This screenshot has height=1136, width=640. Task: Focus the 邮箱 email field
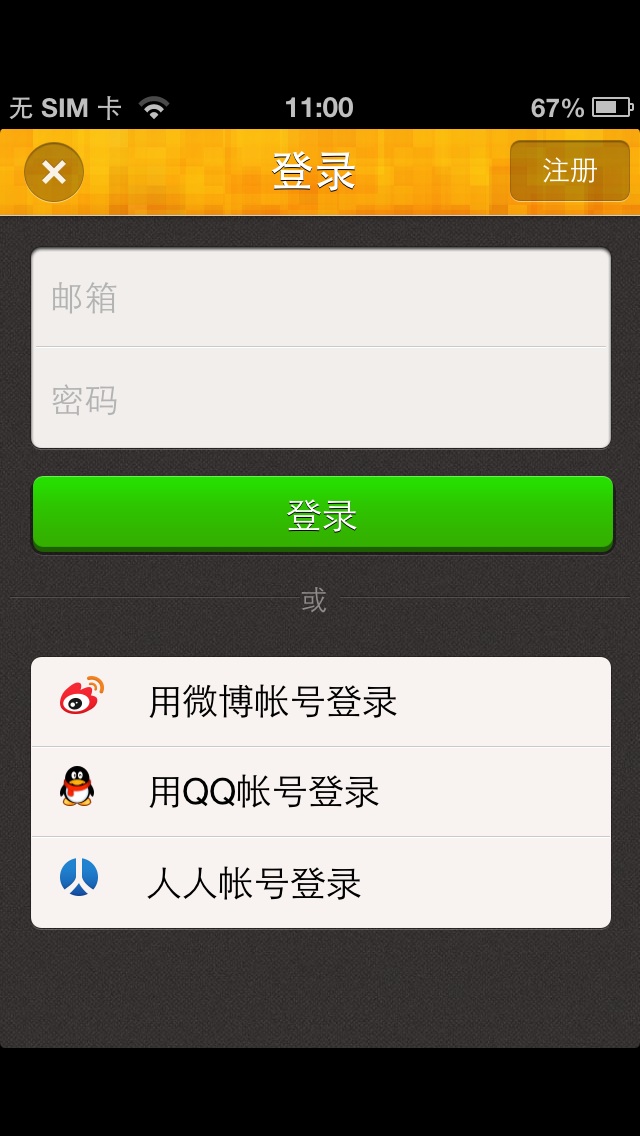click(320, 298)
